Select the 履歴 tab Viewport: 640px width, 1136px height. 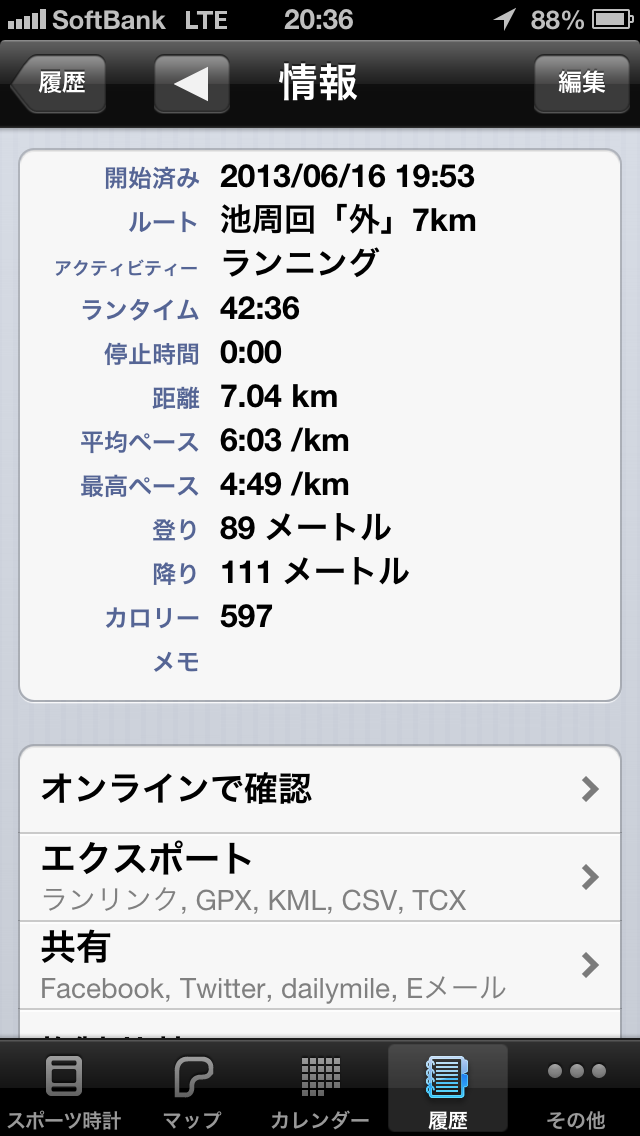[448, 1089]
